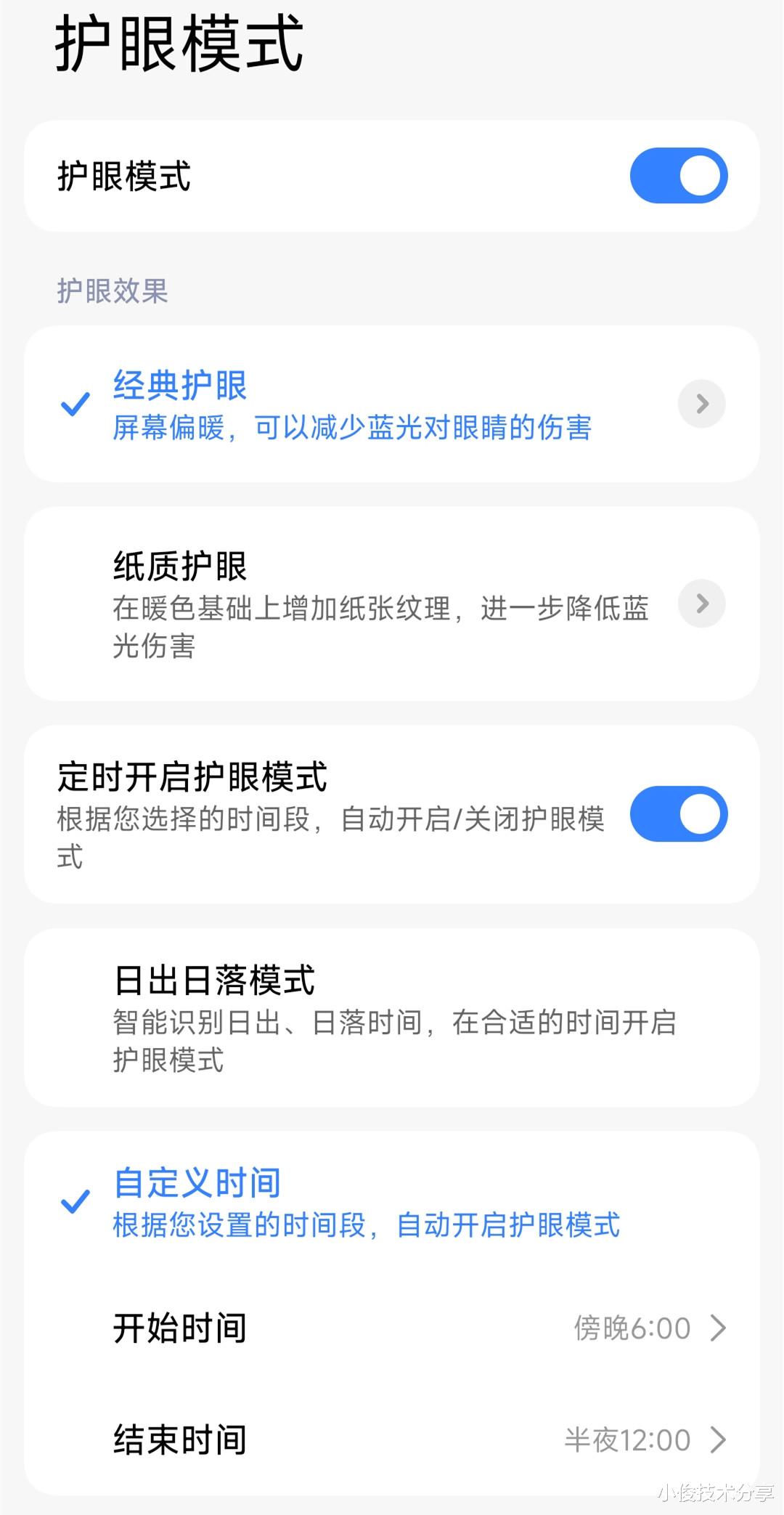Expand 经典护眼 details via its arrow
Viewport: 784px width, 1515px height.
click(701, 404)
